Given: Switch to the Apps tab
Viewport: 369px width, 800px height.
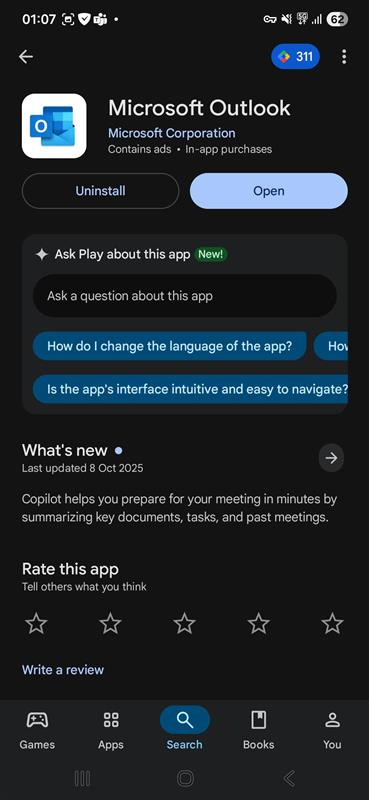Looking at the screenshot, I should [x=111, y=730].
